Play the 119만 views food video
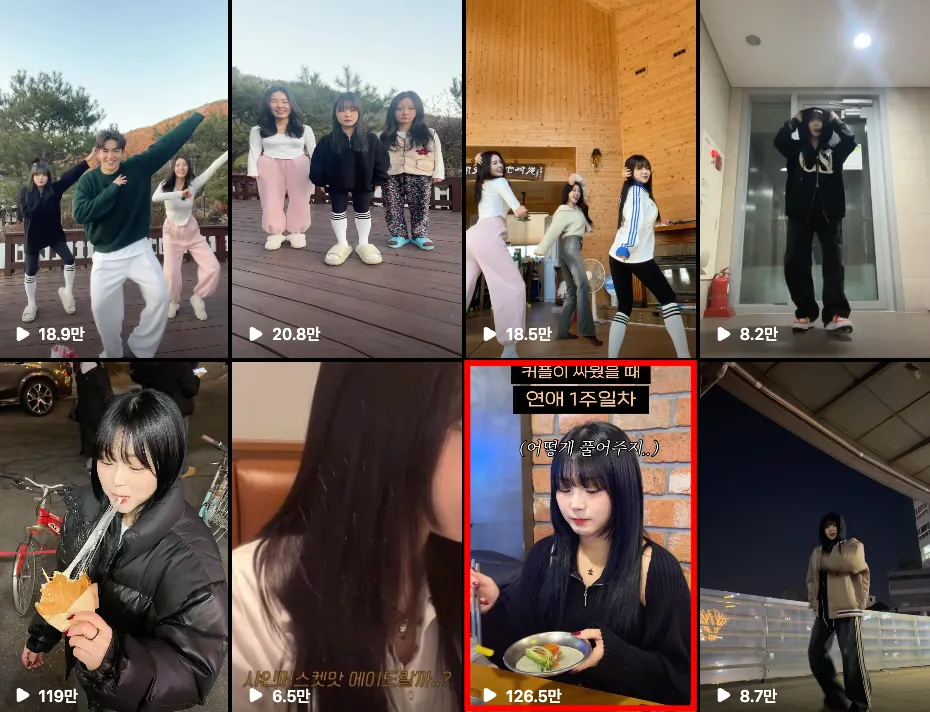 click(x=114, y=536)
